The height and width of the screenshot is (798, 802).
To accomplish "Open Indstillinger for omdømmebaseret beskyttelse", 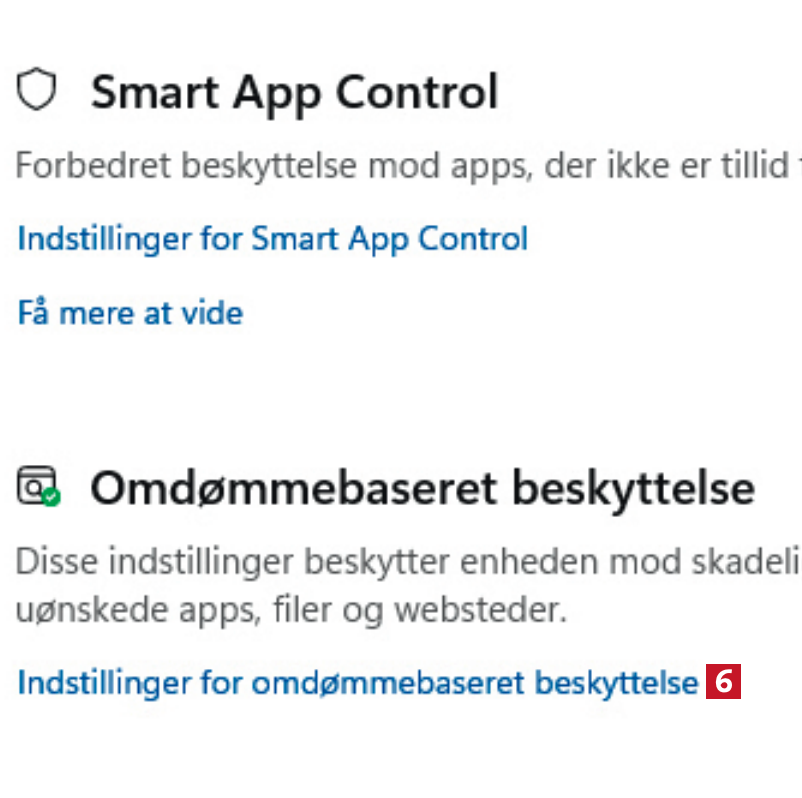I will point(357,683).
